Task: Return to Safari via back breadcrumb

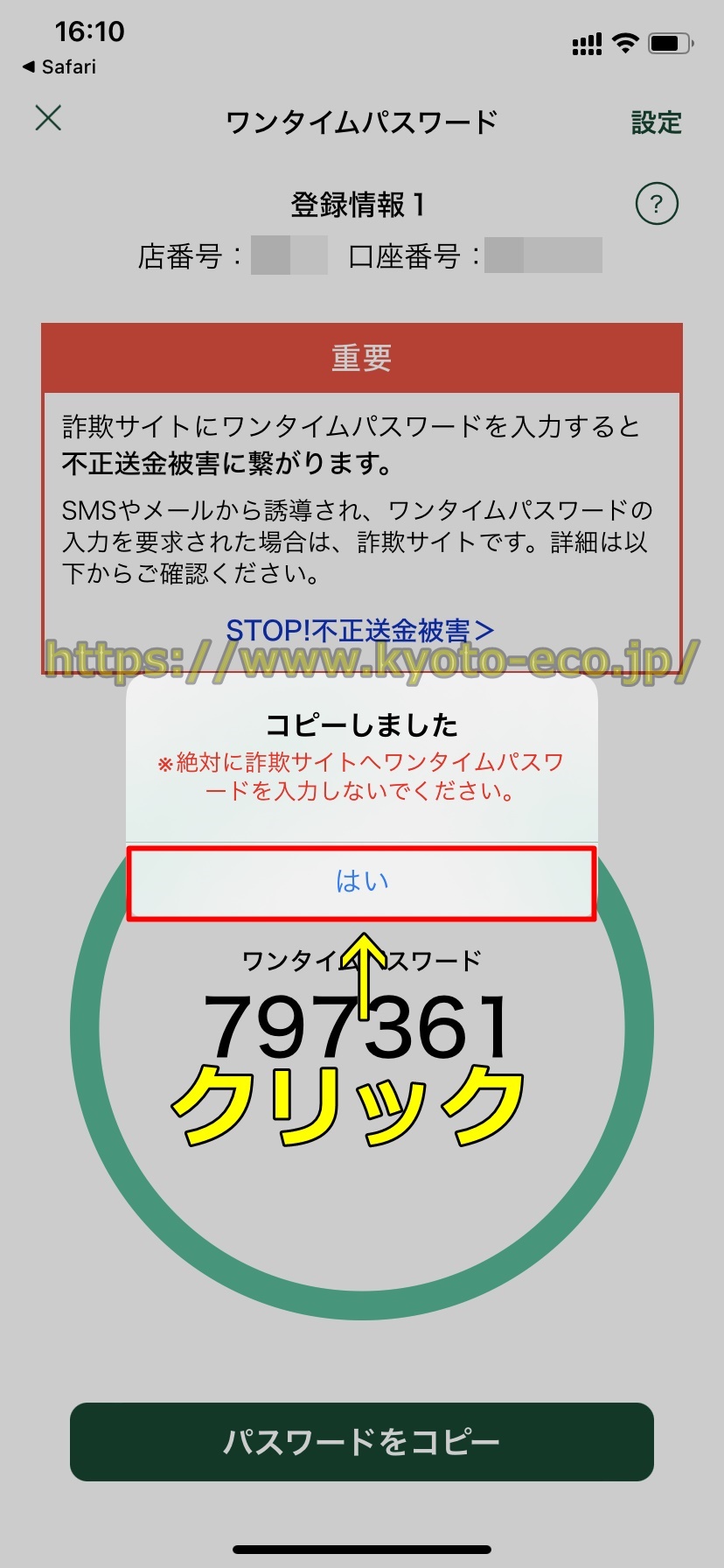Action: point(59,67)
